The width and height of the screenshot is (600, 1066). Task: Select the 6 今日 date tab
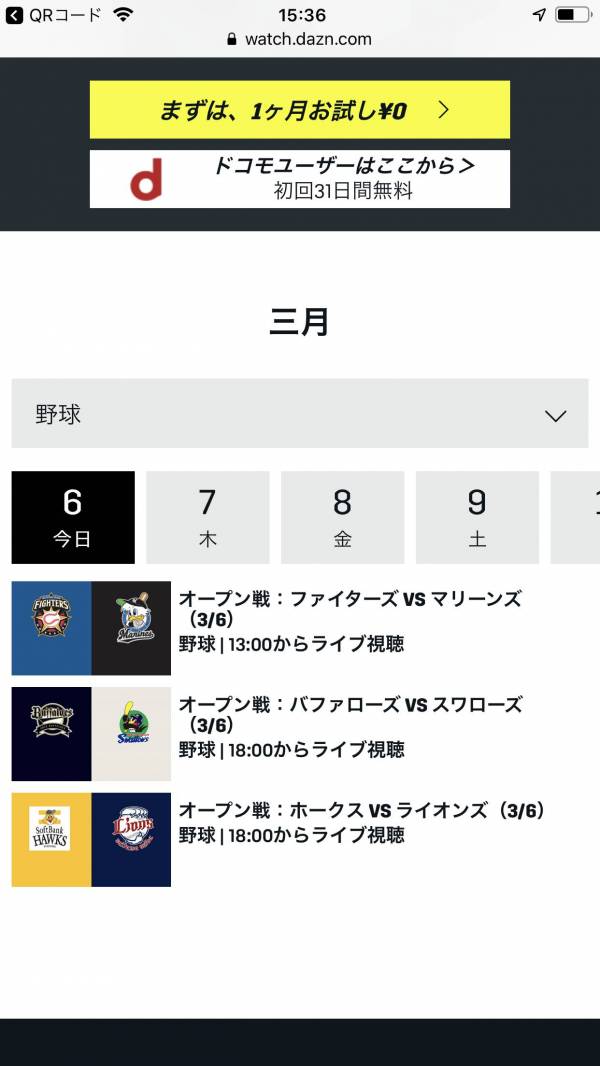(73, 517)
